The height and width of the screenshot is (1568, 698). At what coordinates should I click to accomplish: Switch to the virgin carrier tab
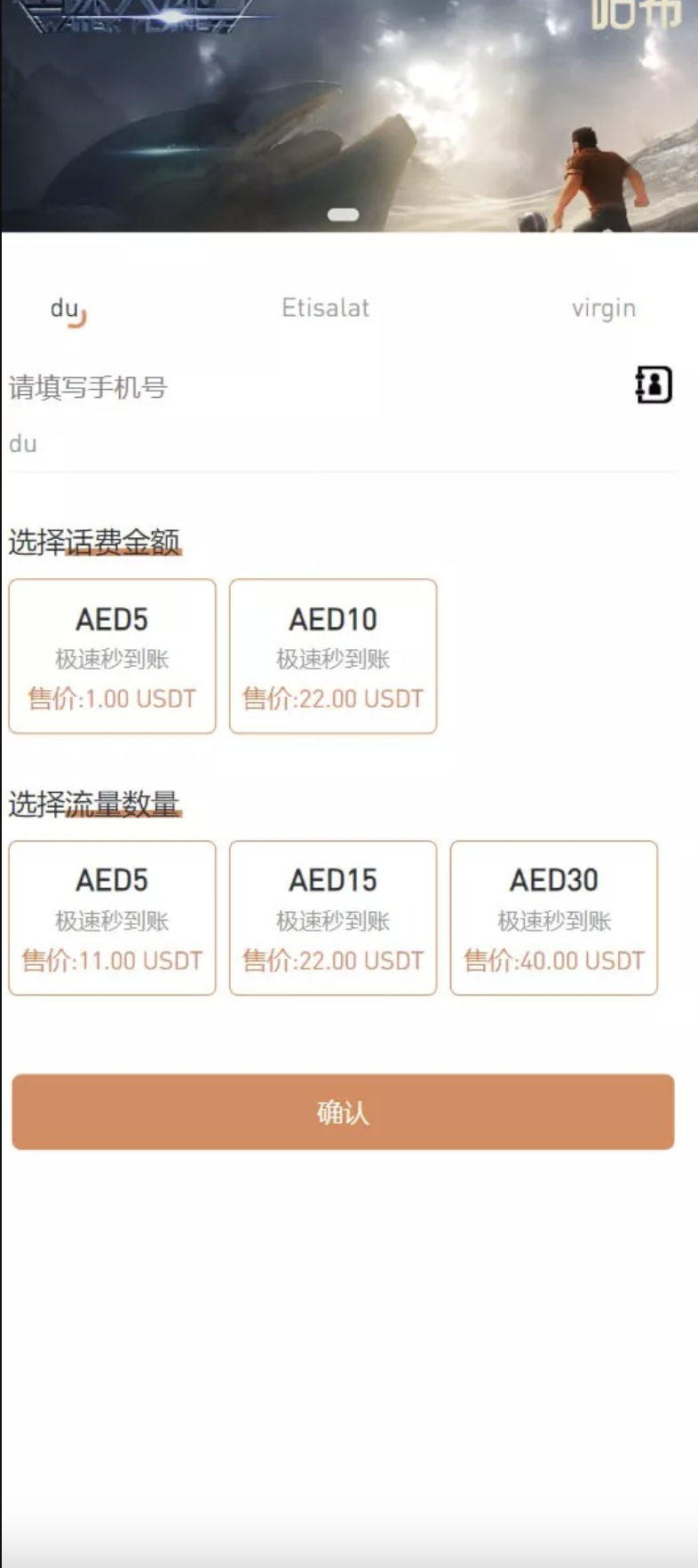pyautogui.click(x=604, y=309)
